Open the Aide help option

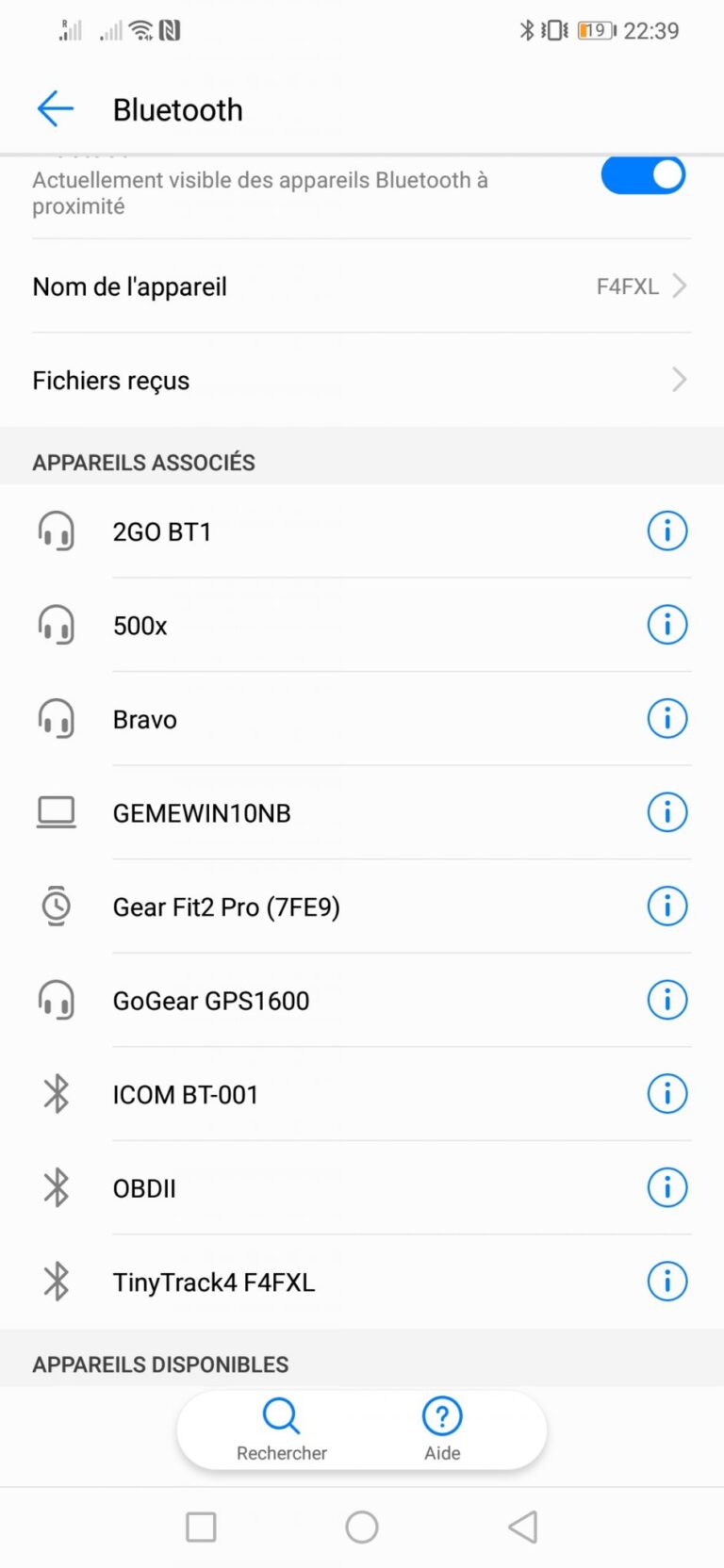(441, 1428)
